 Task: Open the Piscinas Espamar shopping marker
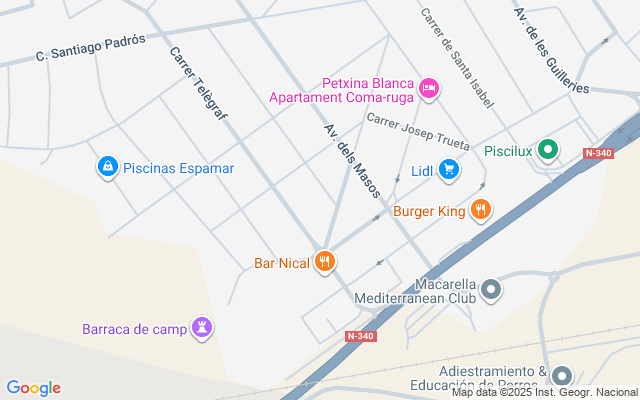pyautogui.click(x=106, y=166)
